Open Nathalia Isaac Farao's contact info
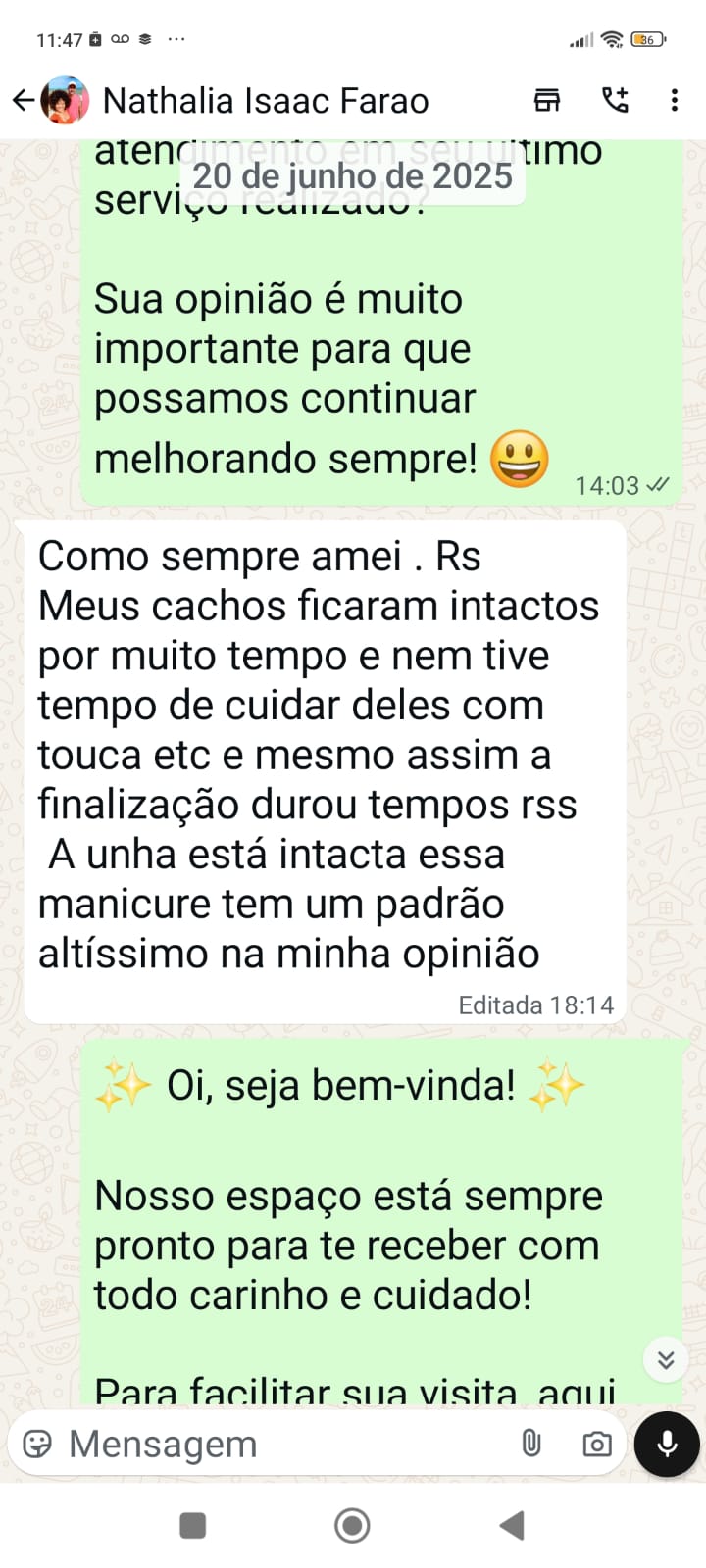 pyautogui.click(x=265, y=101)
